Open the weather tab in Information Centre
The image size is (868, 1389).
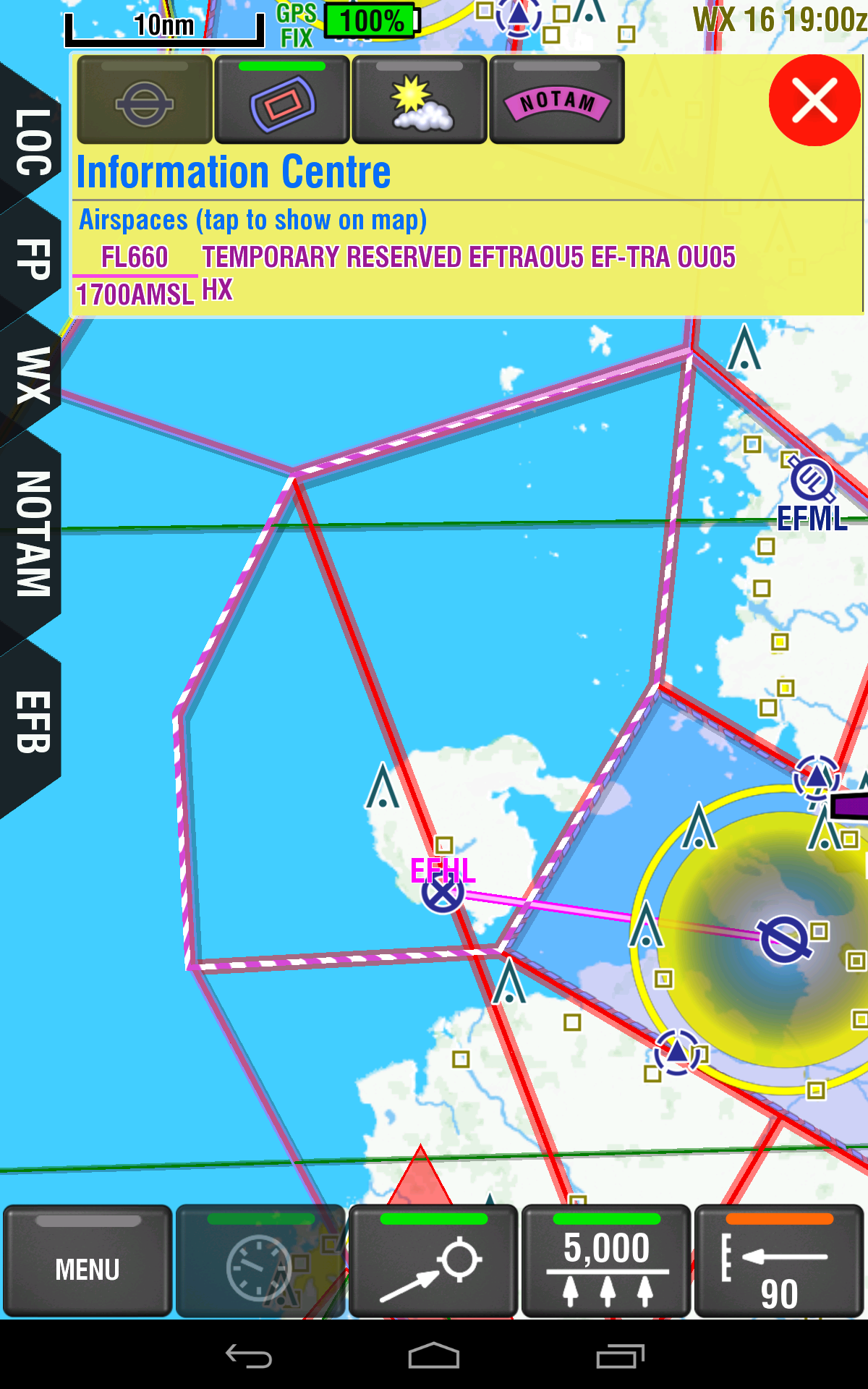420,100
